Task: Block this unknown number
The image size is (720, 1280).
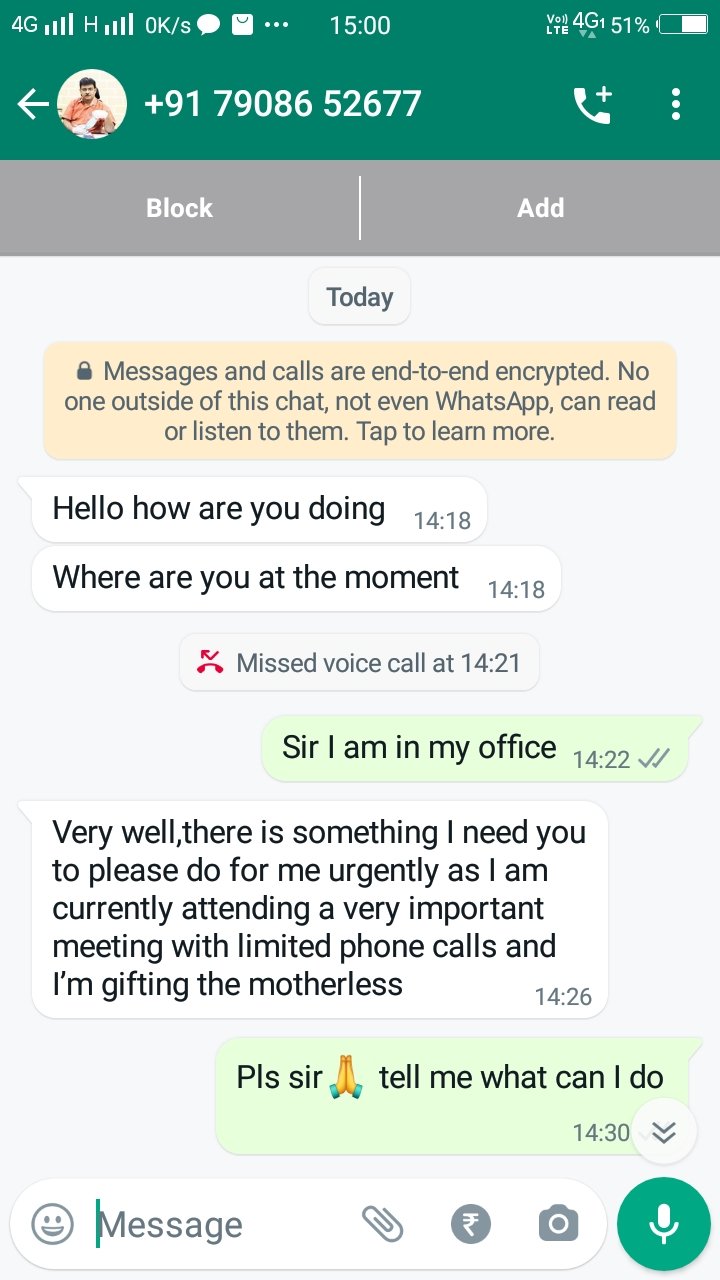Action: (180, 208)
